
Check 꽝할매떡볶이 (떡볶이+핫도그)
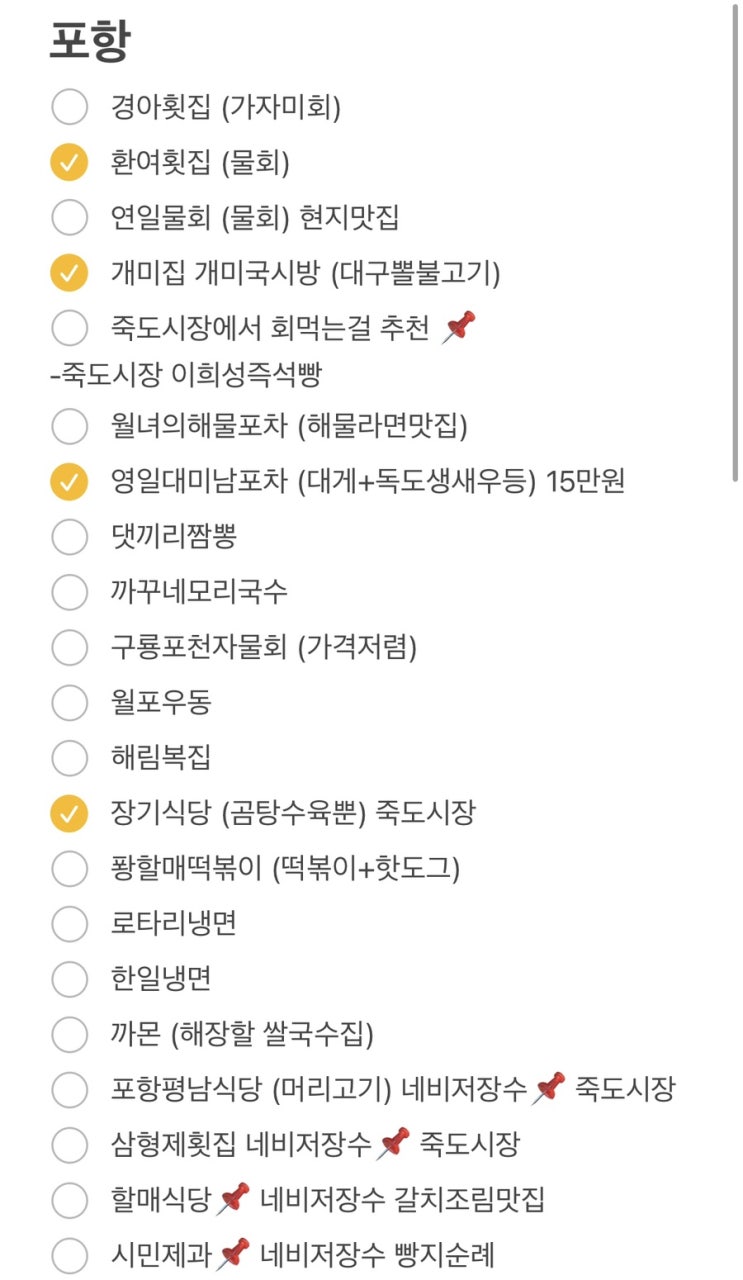(69, 869)
